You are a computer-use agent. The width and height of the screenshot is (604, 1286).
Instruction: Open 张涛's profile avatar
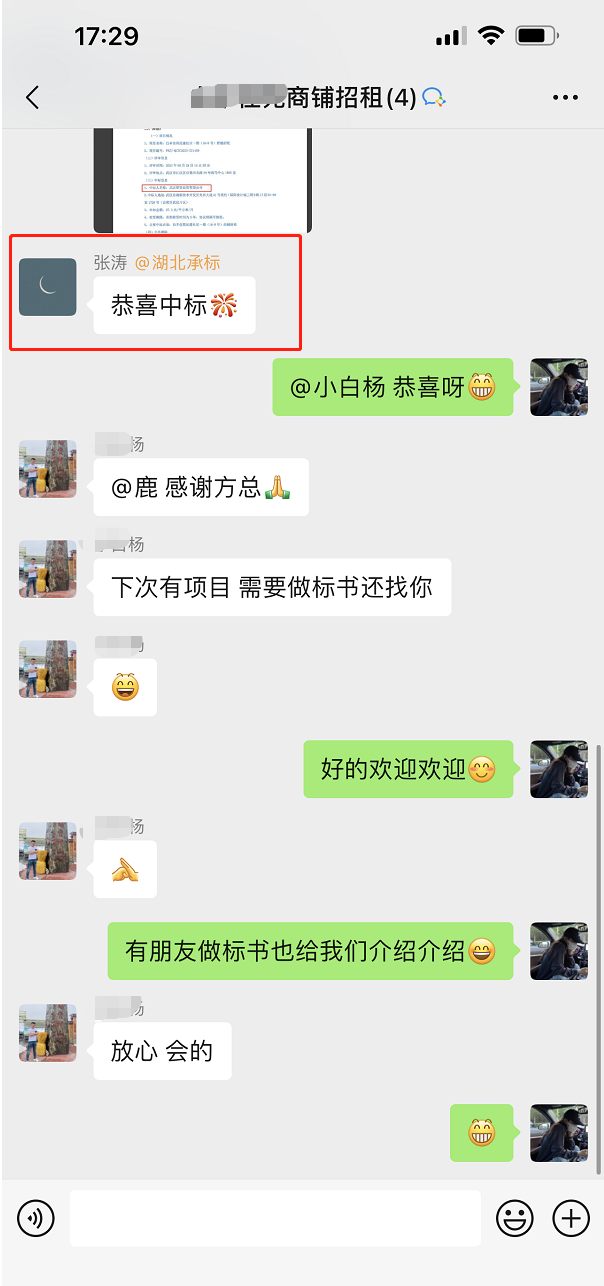point(48,287)
